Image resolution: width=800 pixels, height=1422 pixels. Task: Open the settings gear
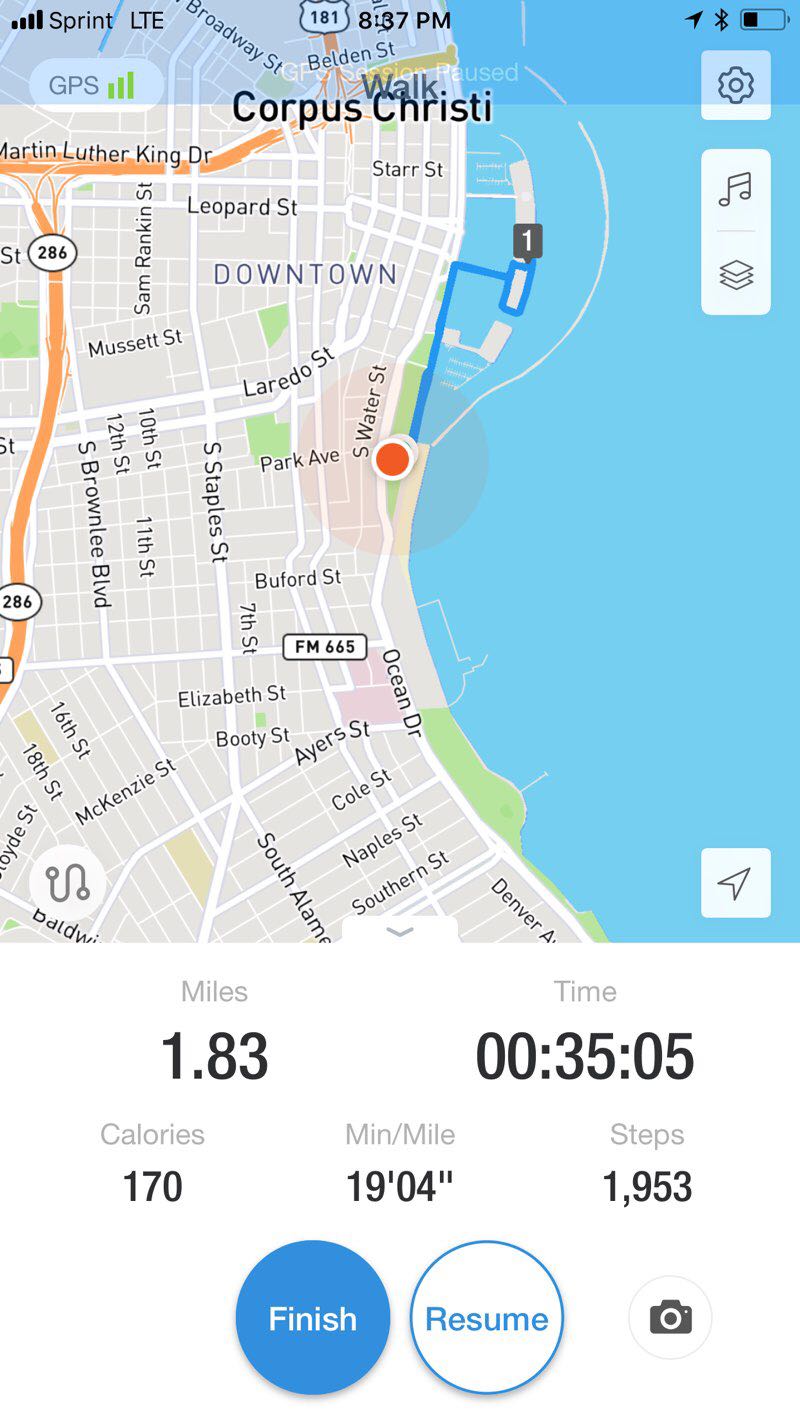click(735, 86)
